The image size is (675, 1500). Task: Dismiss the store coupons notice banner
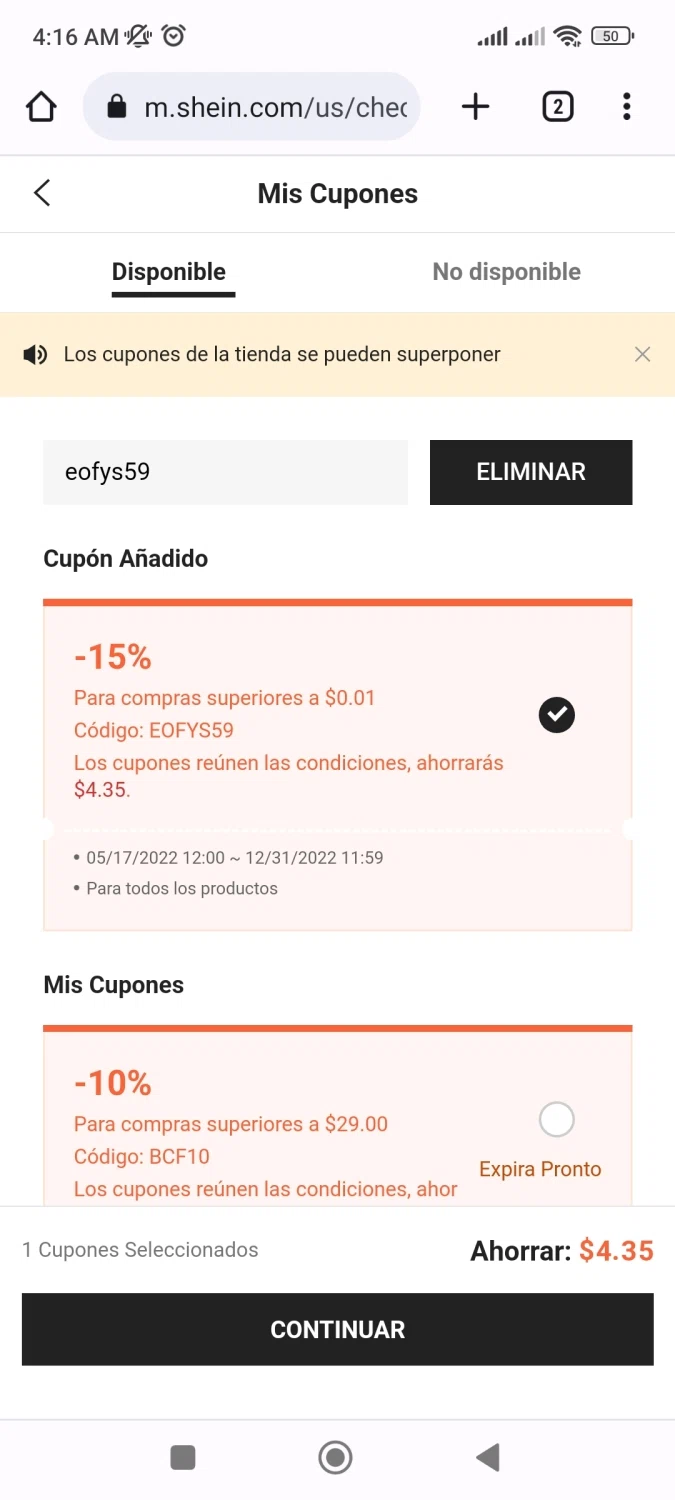(x=642, y=354)
